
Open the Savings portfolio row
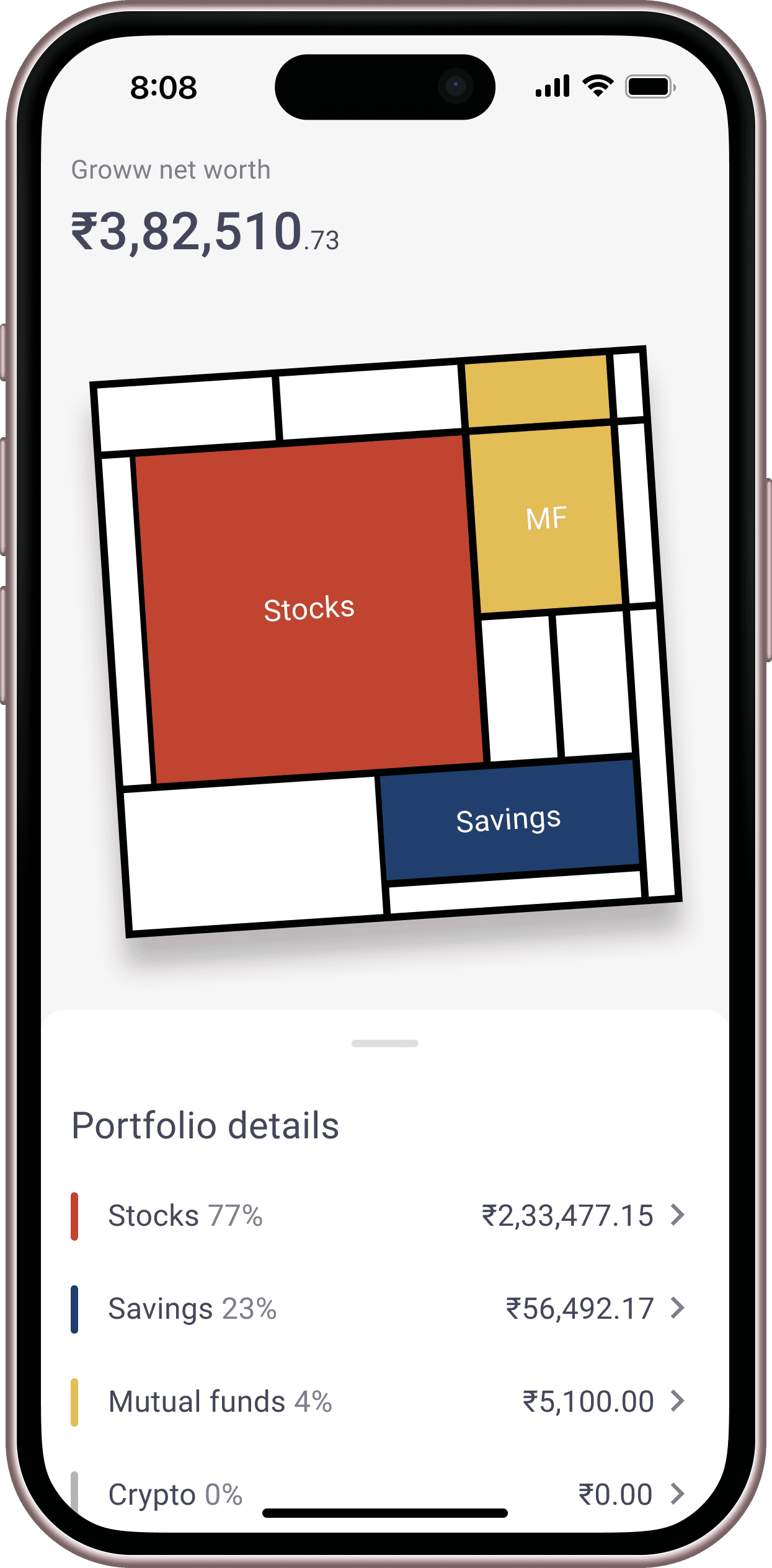click(x=378, y=1309)
